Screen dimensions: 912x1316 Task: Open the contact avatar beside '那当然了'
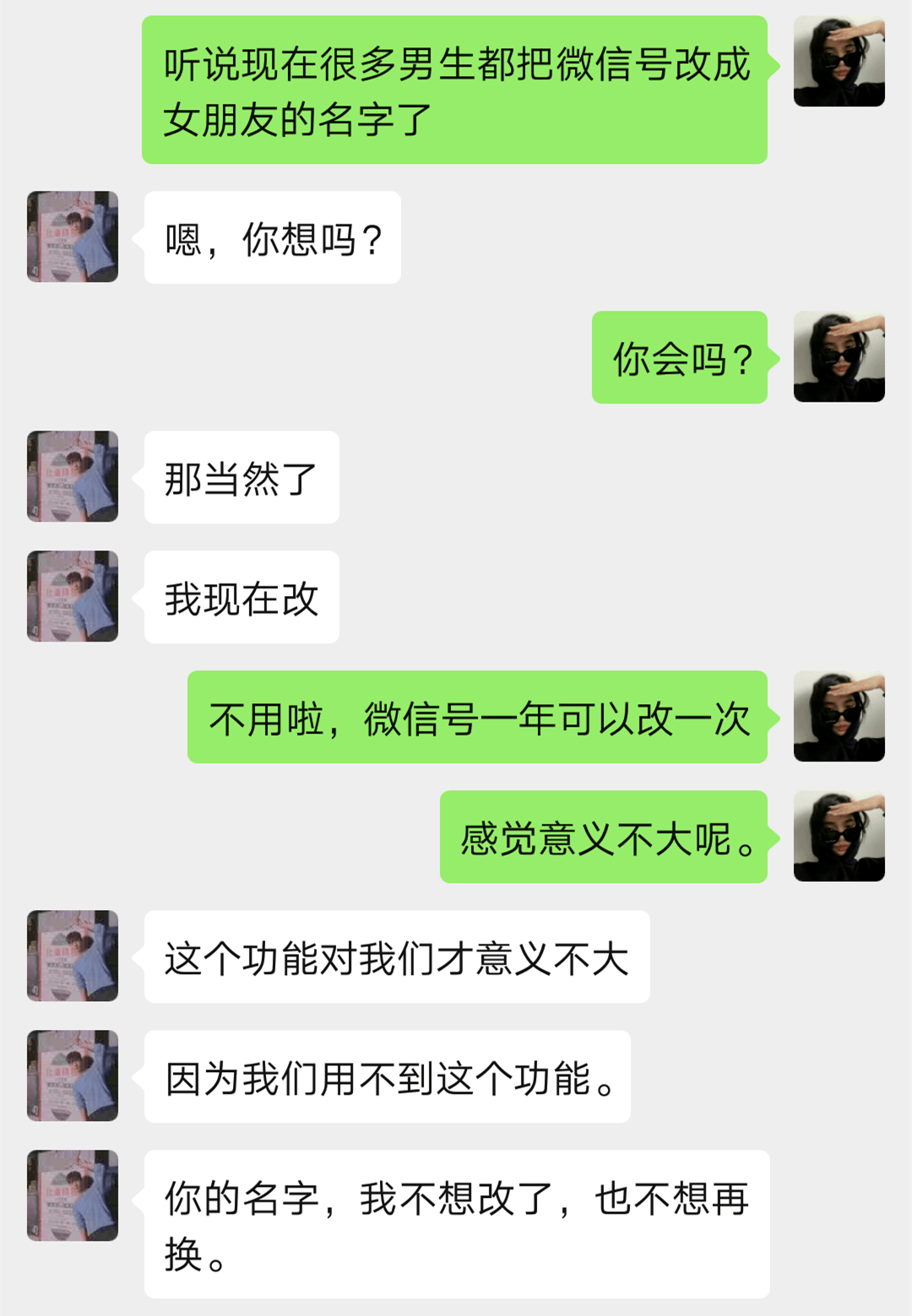tap(72, 477)
